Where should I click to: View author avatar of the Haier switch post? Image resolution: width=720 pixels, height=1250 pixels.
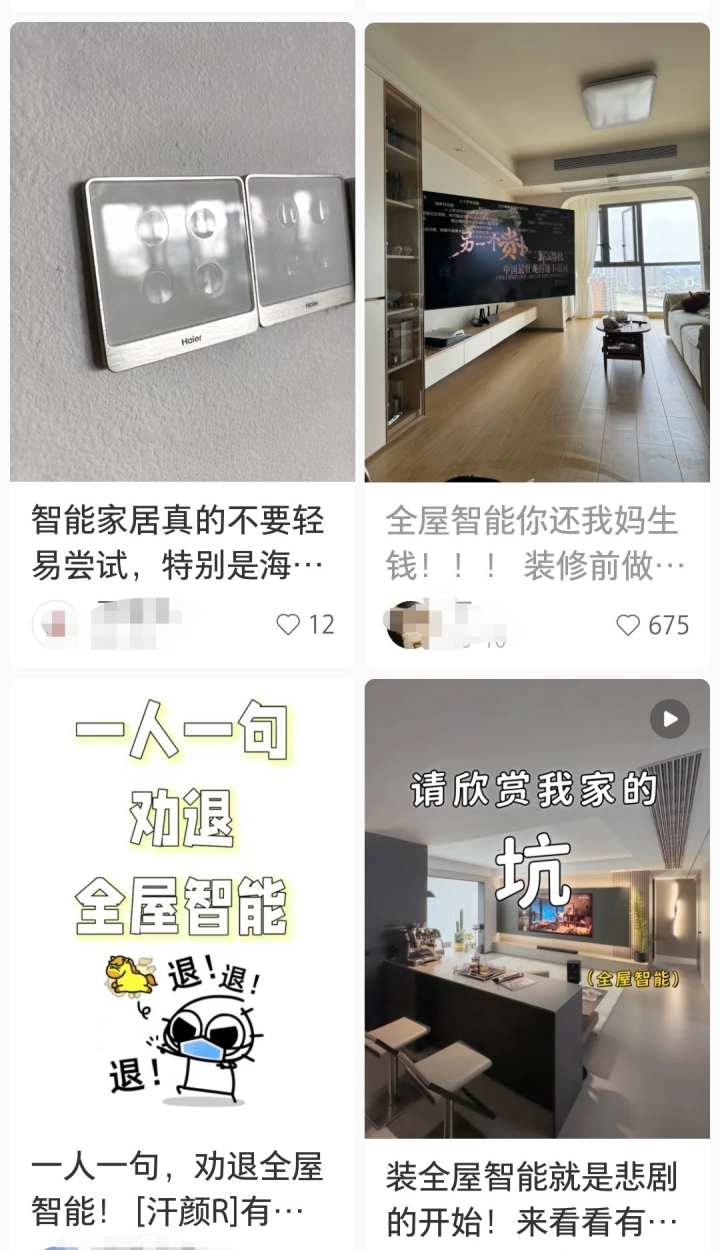coord(54,625)
